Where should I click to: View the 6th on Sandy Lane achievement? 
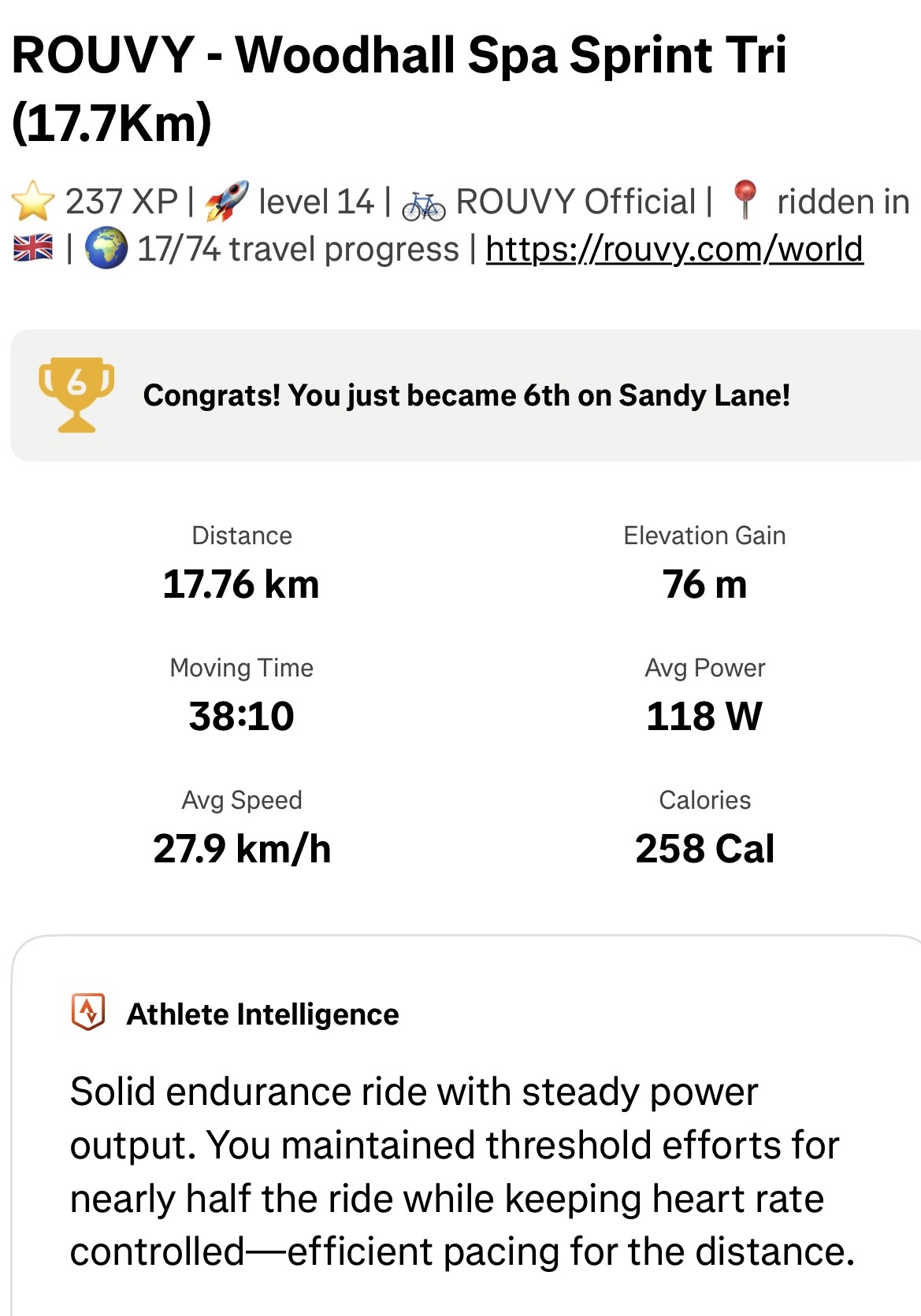466,395
